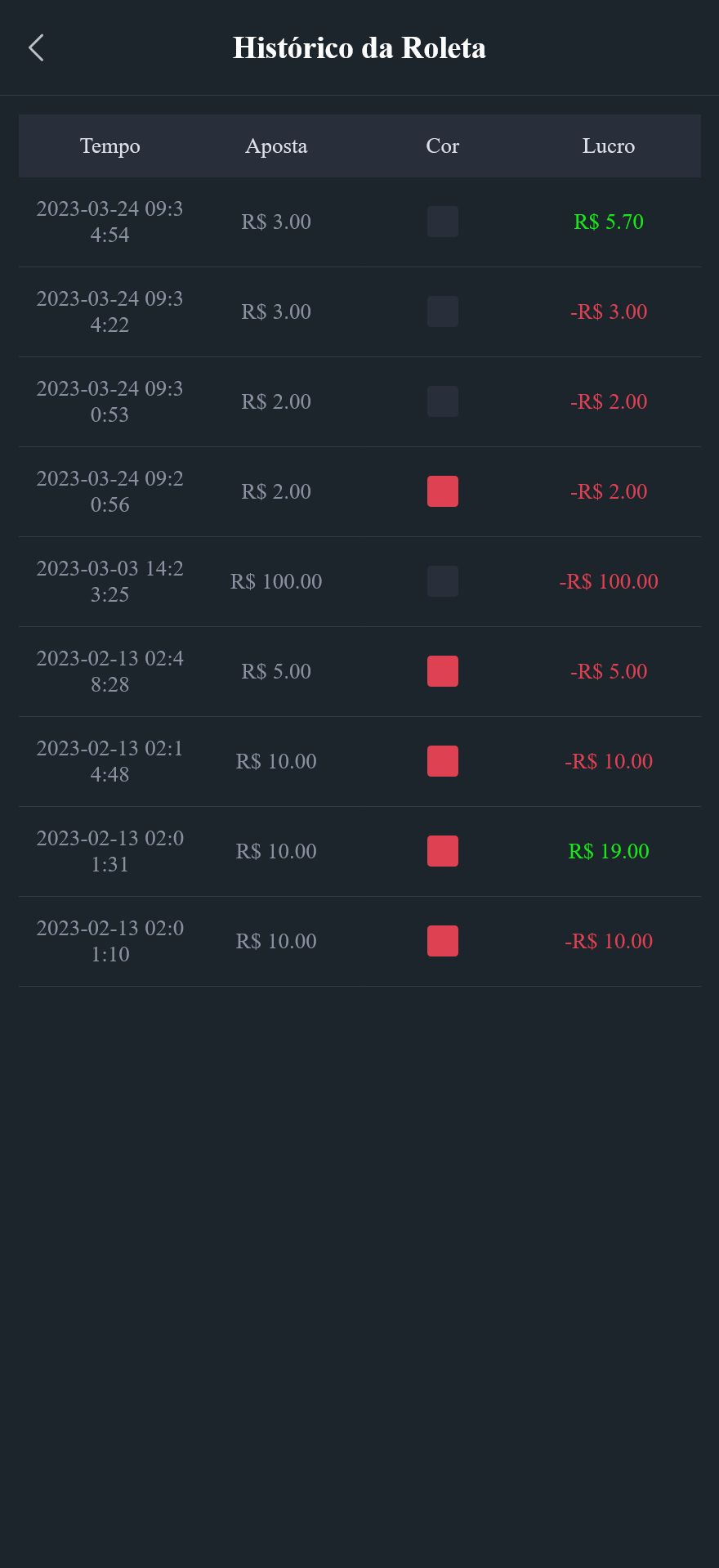Click the R$ 2.00 bet amount at 09:30
This screenshot has width=719, height=1568.
[276, 401]
